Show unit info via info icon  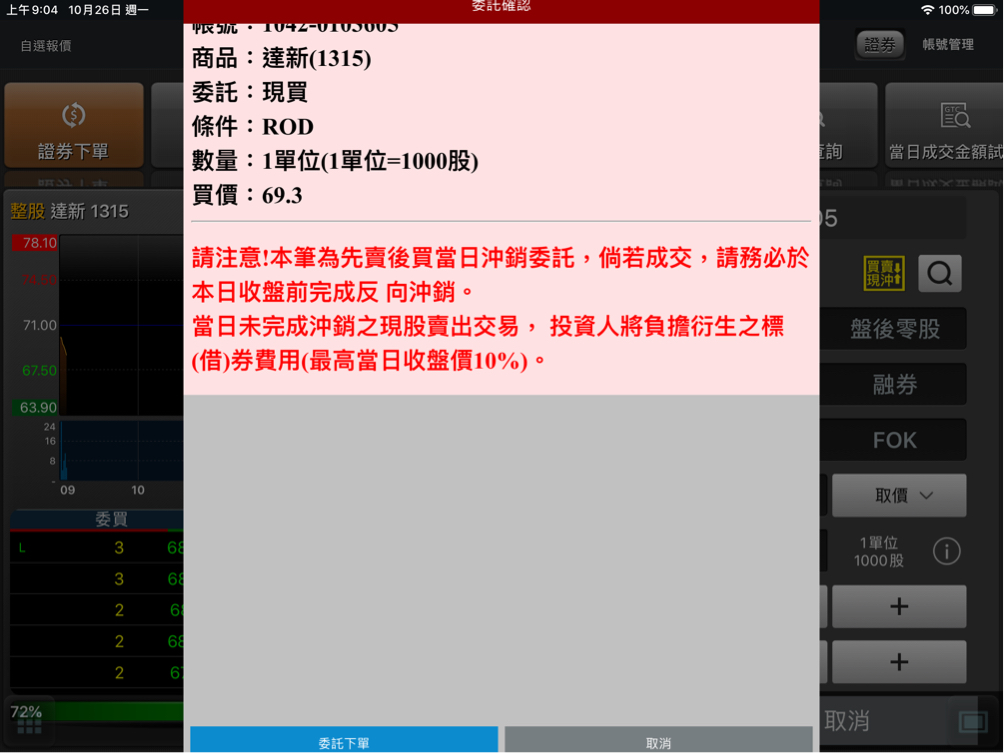click(x=946, y=551)
